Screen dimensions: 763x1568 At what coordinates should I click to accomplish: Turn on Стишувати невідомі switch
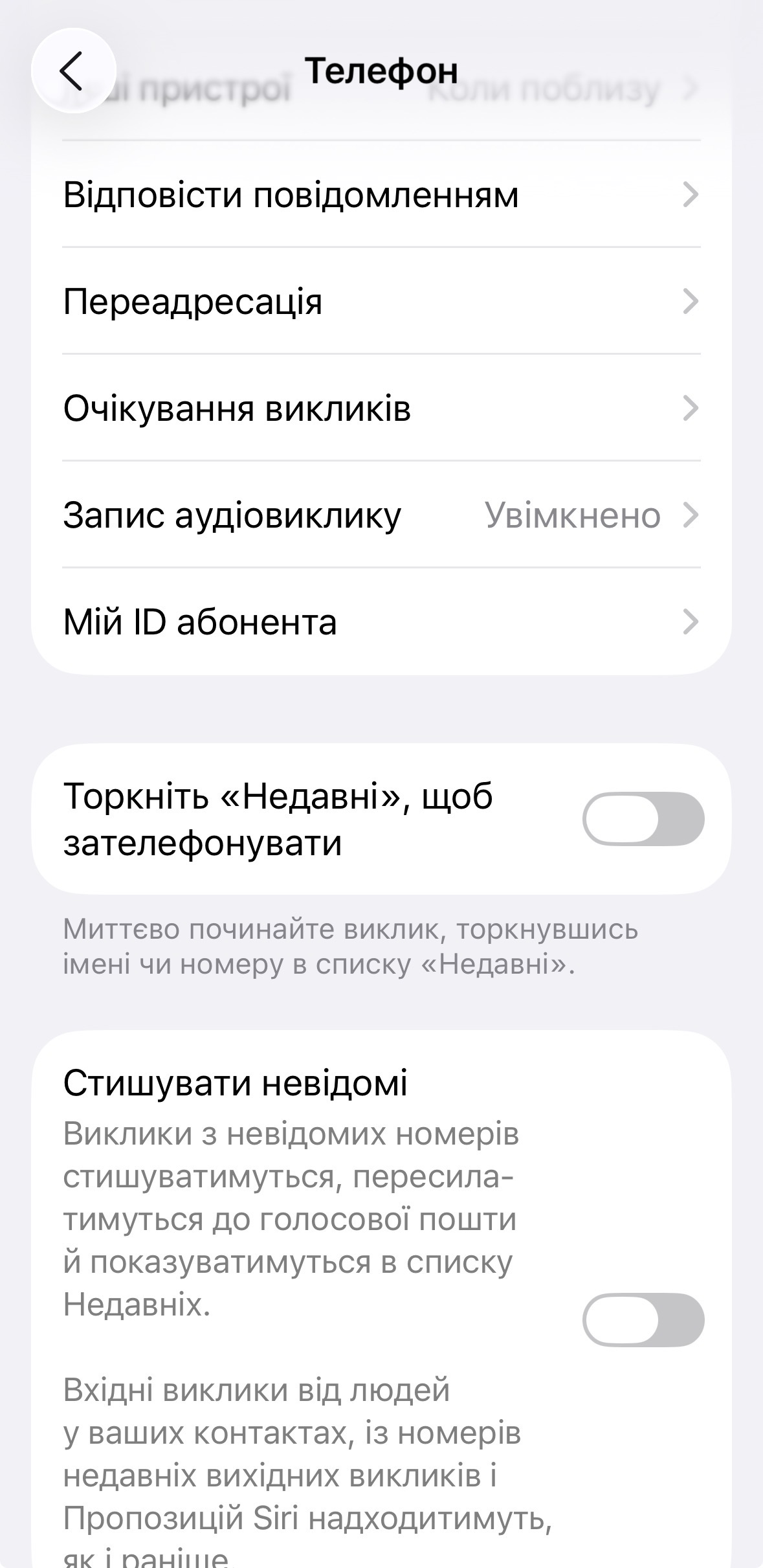coord(643,1320)
